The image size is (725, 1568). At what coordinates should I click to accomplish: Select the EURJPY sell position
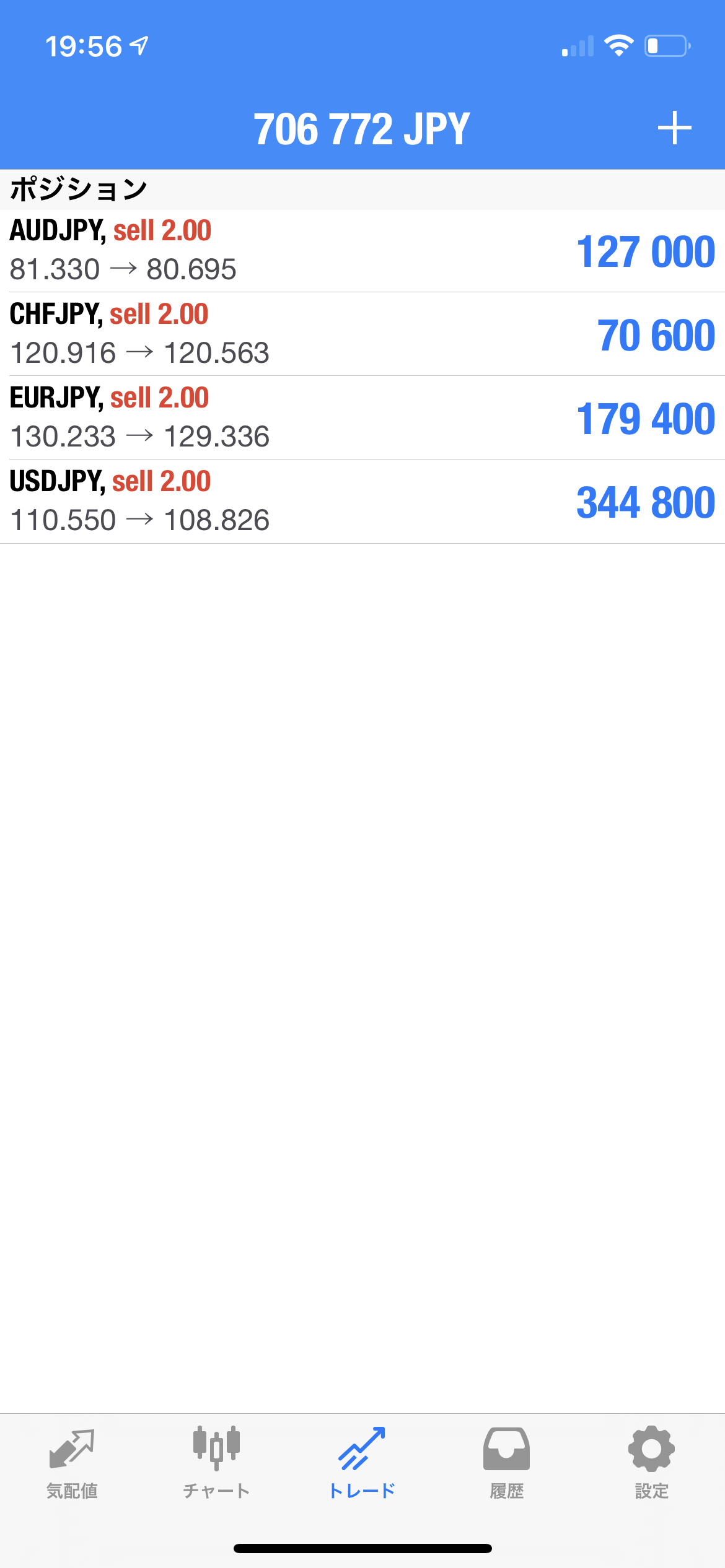click(x=362, y=418)
